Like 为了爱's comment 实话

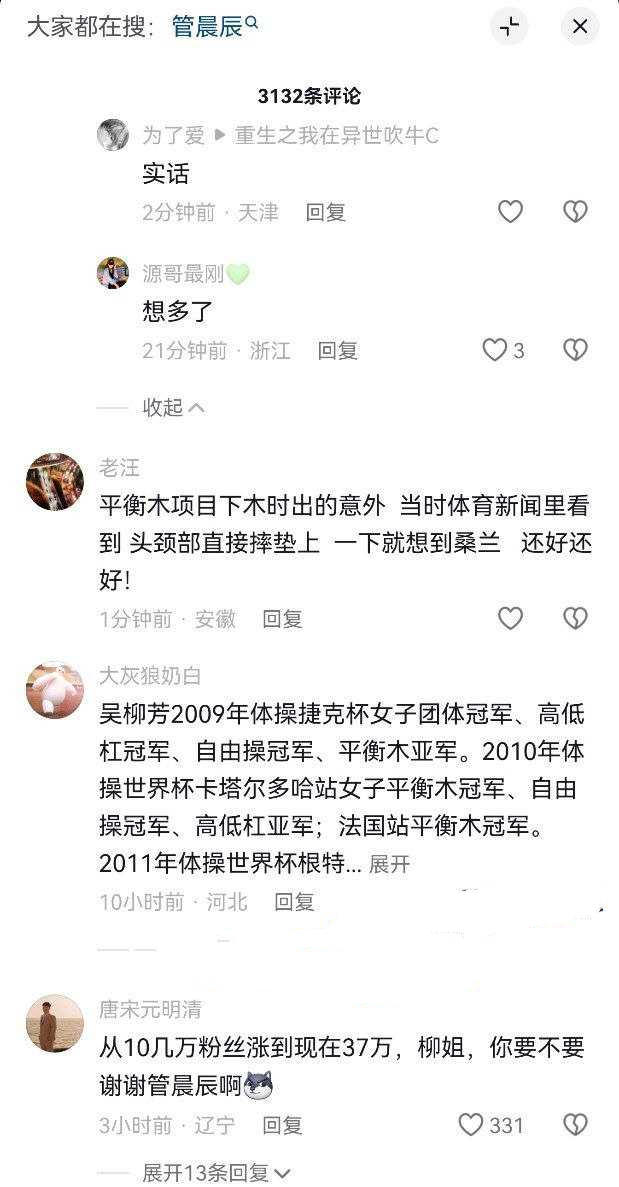click(510, 212)
